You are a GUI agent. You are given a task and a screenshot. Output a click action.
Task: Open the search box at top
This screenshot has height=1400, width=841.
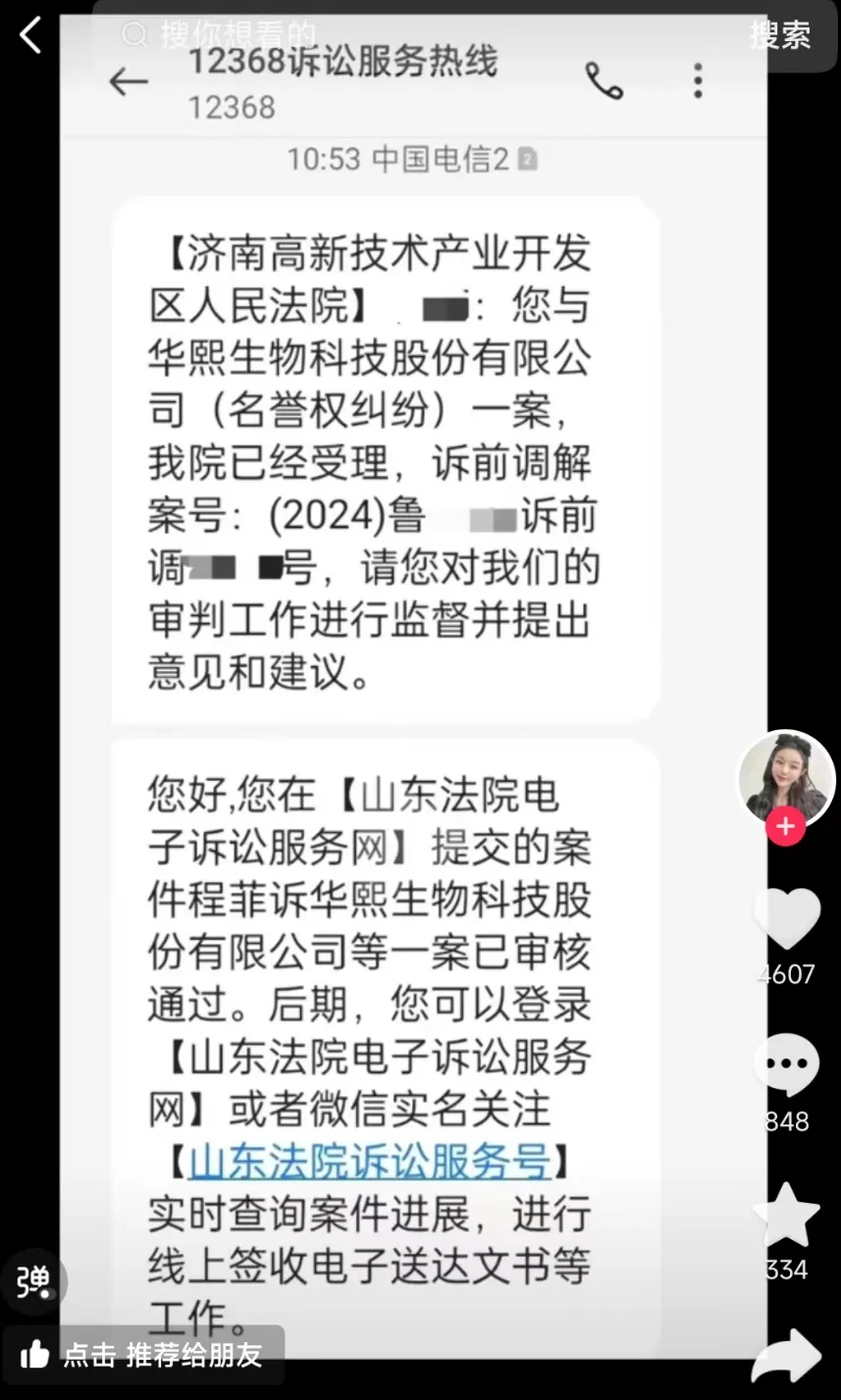(x=412, y=35)
